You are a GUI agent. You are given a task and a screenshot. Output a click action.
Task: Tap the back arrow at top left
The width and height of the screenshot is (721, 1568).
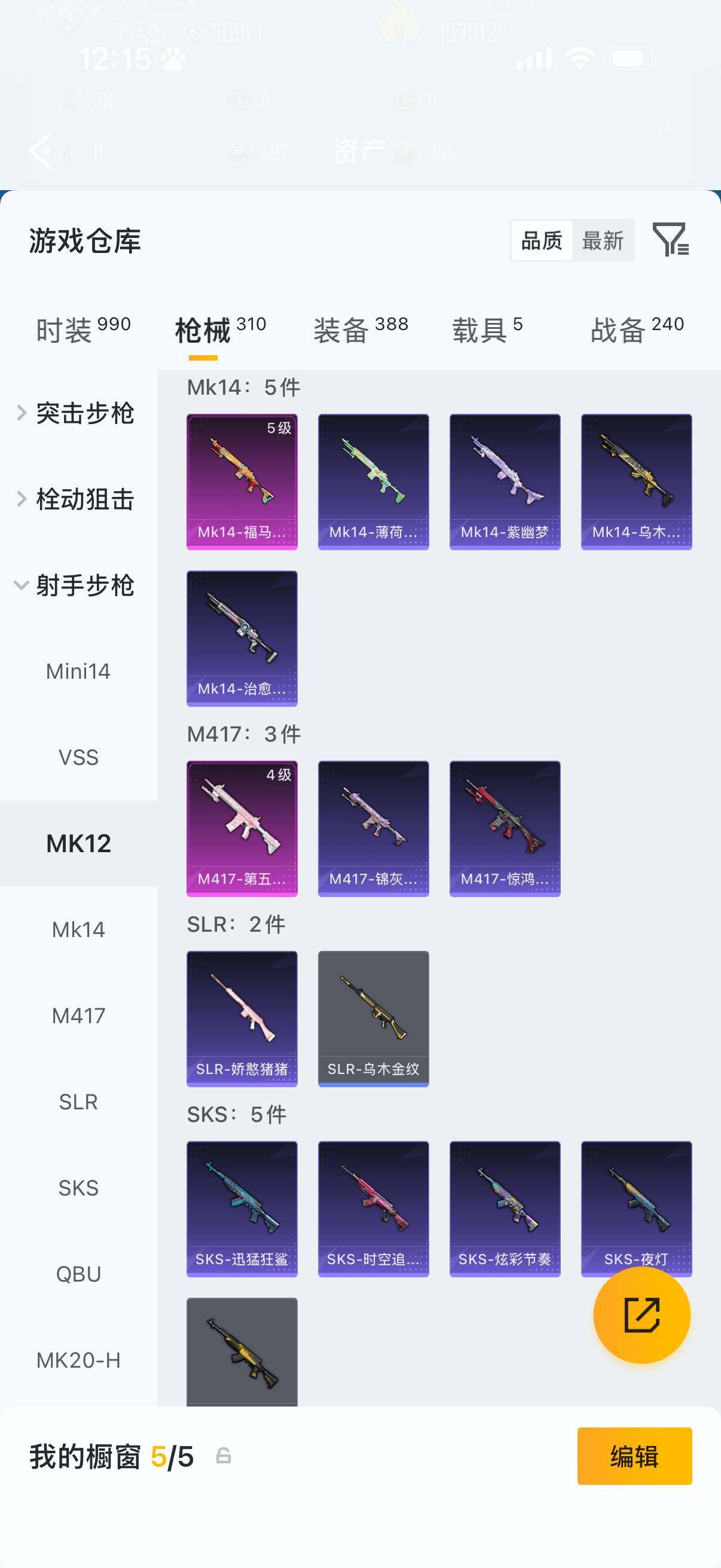click(x=41, y=150)
